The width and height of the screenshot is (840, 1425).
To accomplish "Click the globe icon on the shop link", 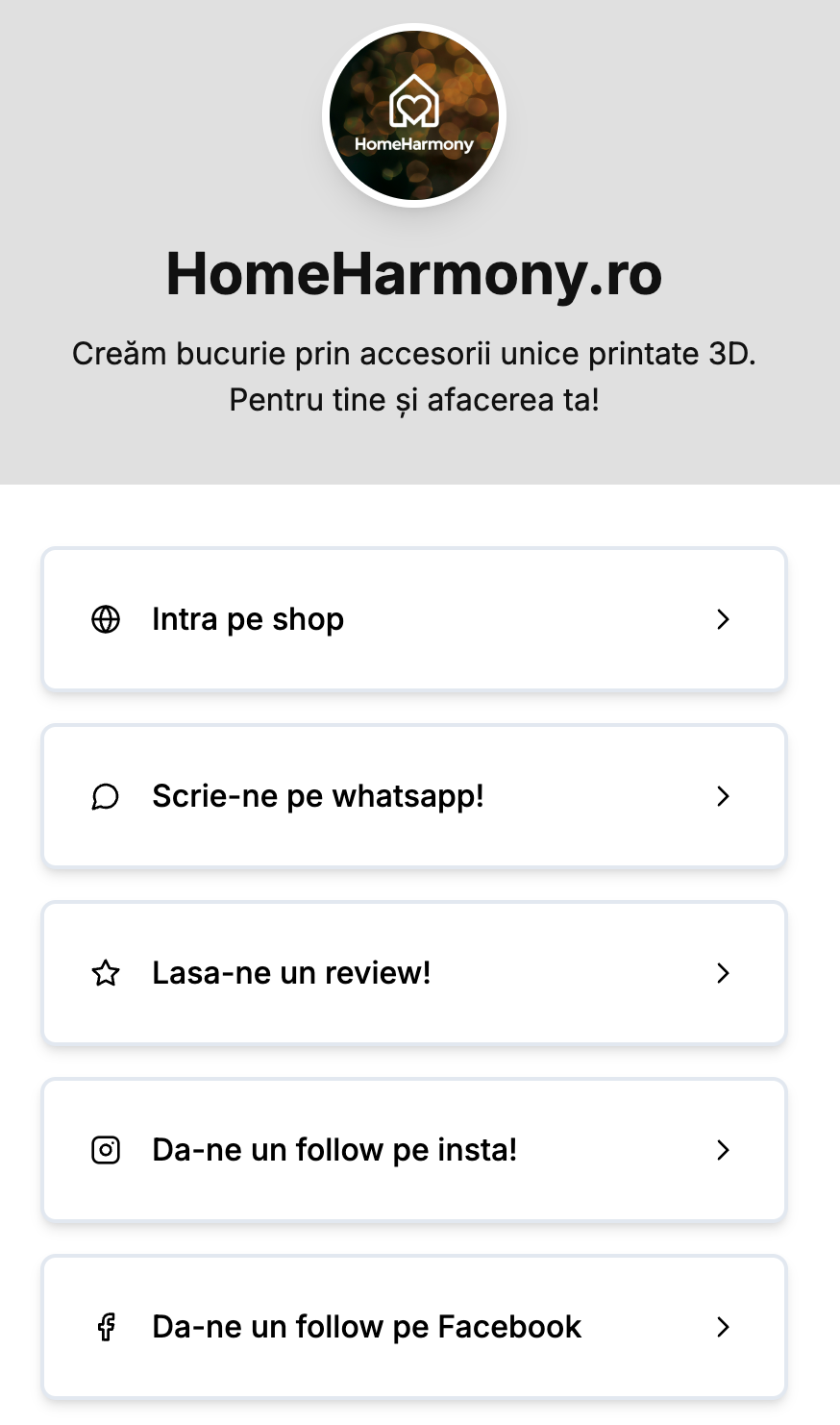I will click(x=106, y=619).
